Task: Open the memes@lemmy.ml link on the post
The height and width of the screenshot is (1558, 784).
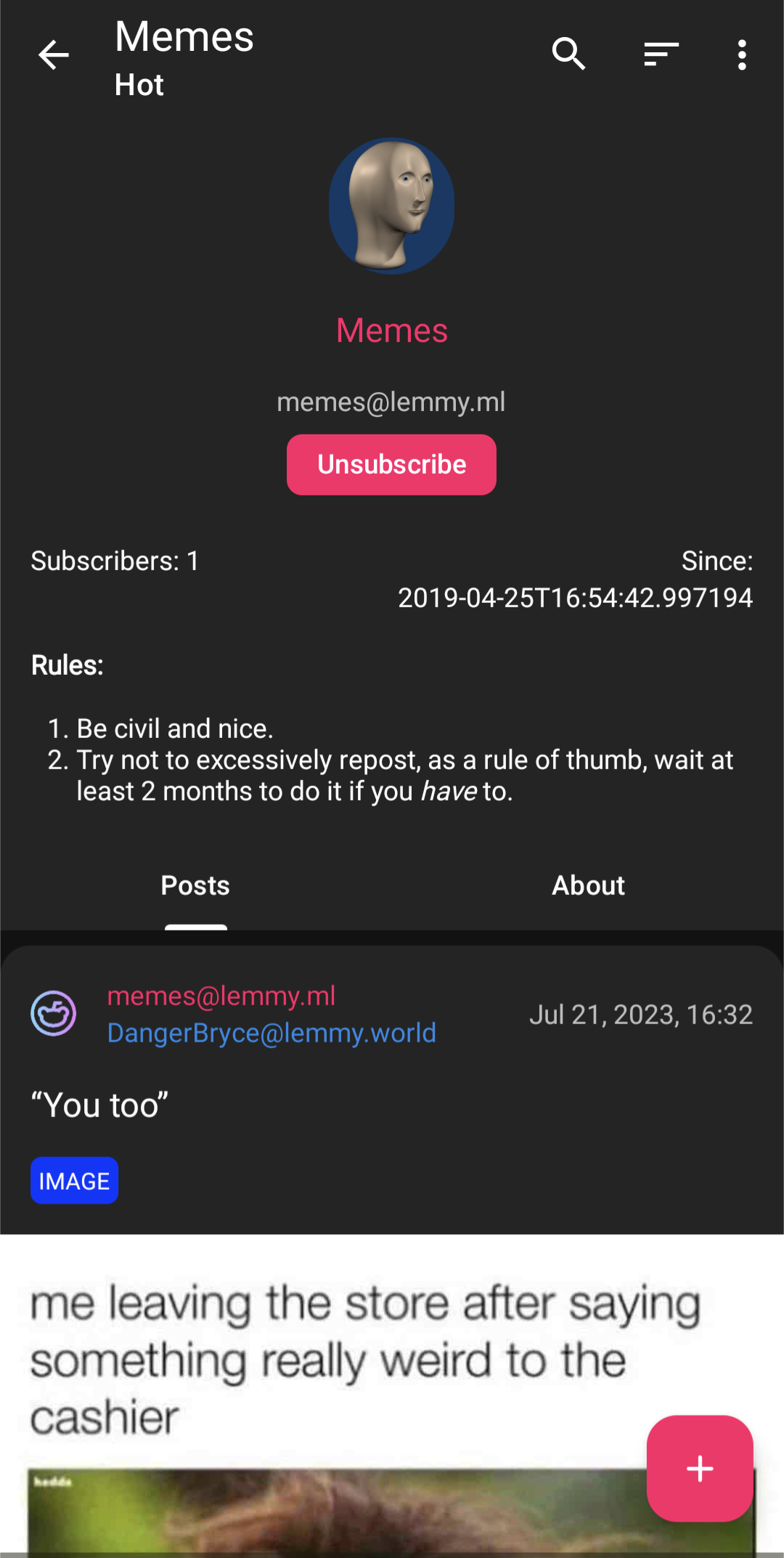Action: tap(221, 996)
